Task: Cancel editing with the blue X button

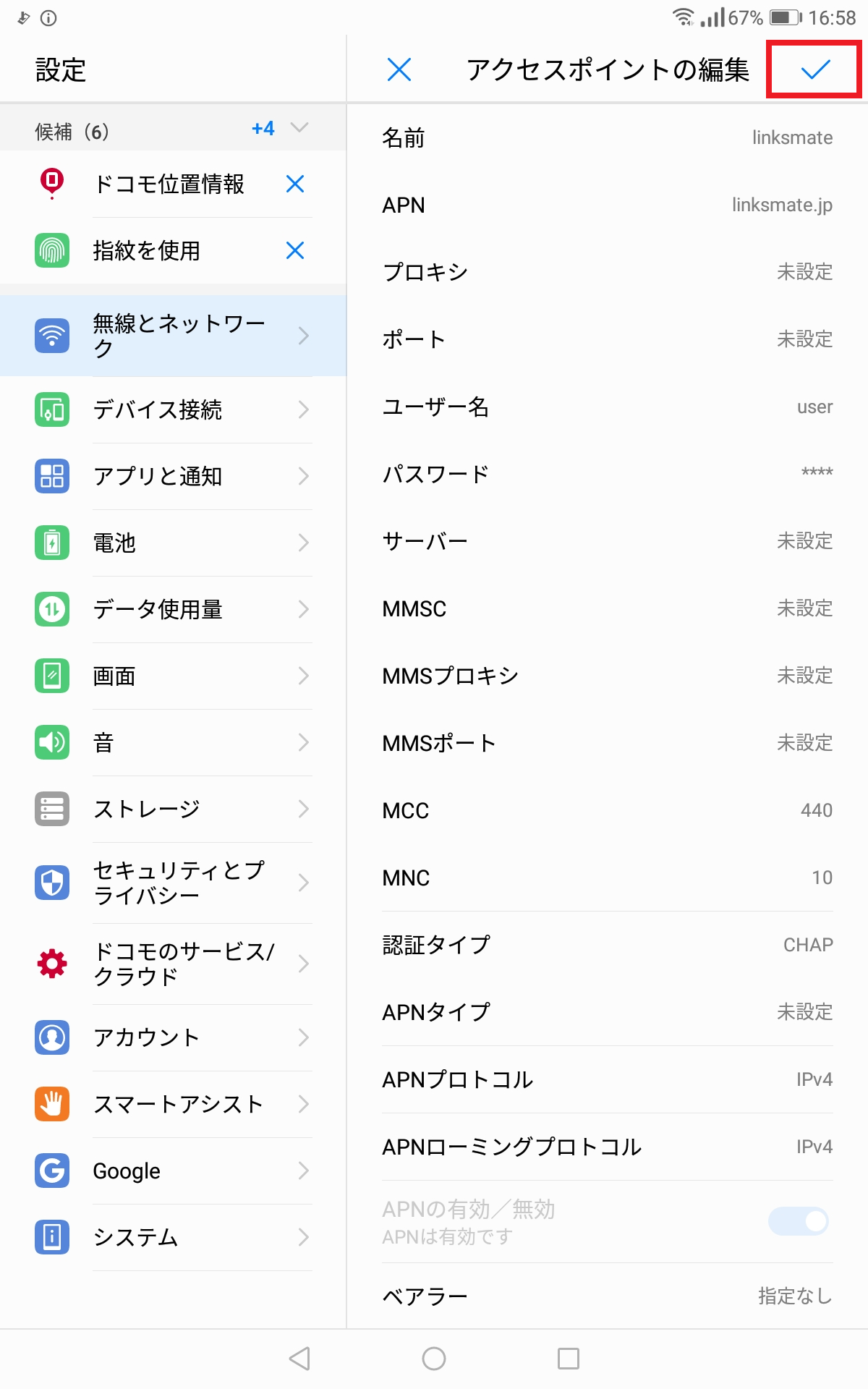Action: tap(399, 70)
